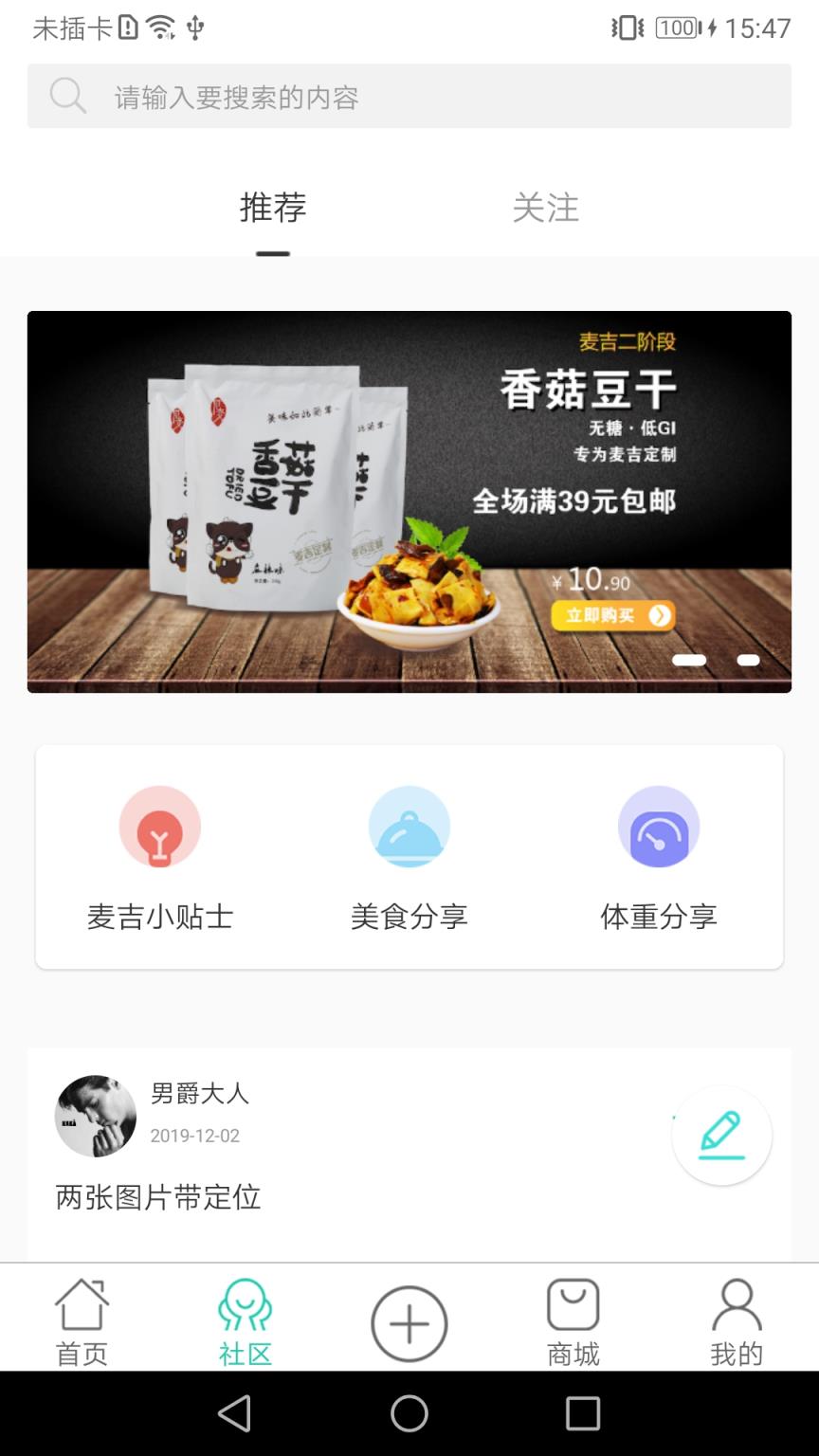Select the 推荐 tab
This screenshot has width=819, height=1456.
273,209
